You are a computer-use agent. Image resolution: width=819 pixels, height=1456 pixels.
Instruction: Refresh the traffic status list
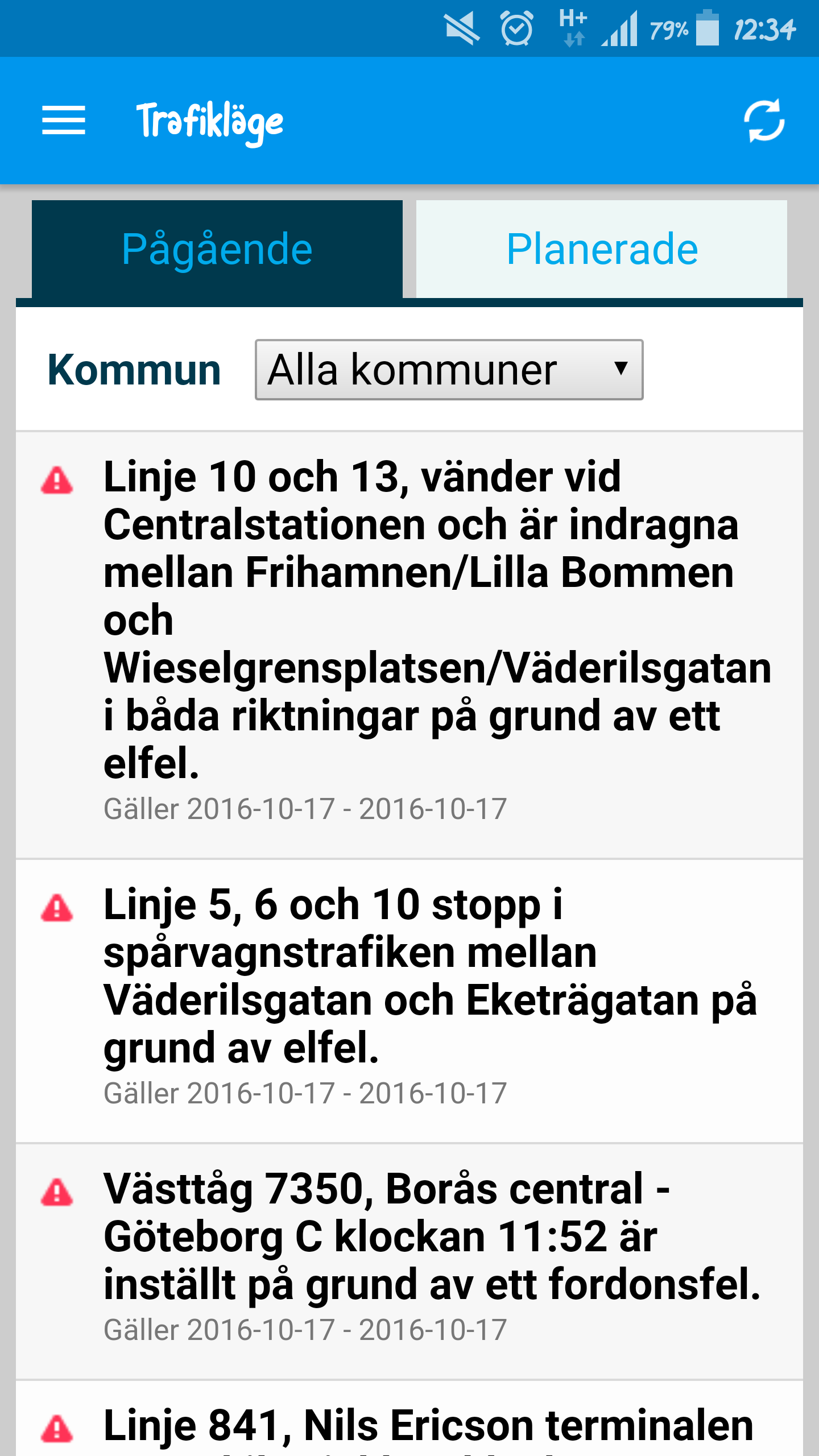(764, 120)
